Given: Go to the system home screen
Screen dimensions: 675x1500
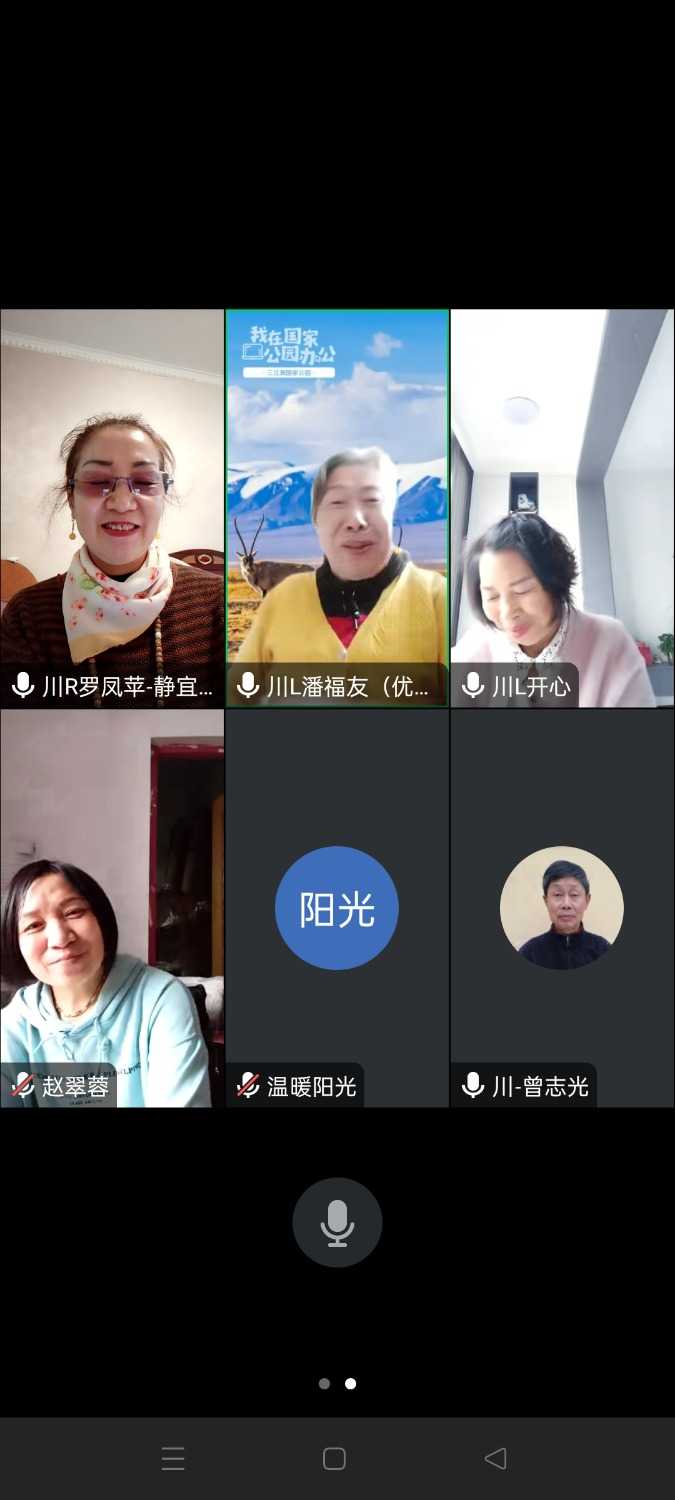Looking at the screenshot, I should click(x=335, y=1459).
